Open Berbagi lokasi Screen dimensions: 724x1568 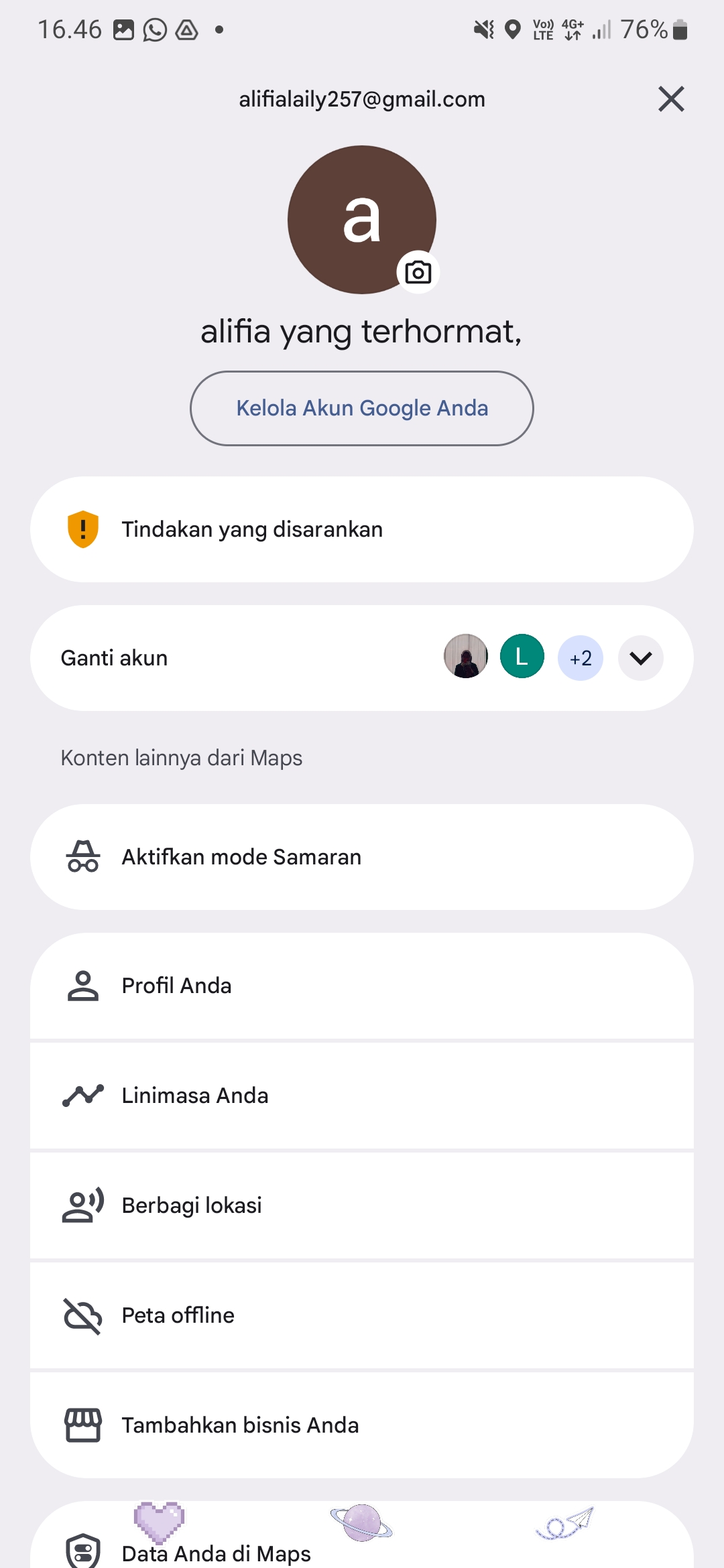point(362,1205)
